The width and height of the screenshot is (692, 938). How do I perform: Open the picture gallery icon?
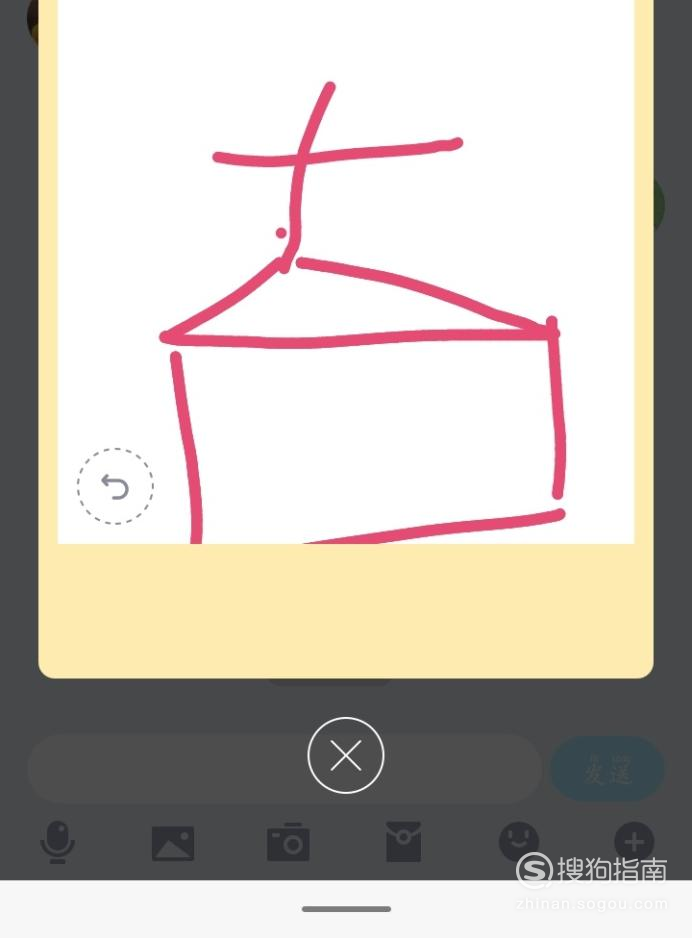(173, 843)
